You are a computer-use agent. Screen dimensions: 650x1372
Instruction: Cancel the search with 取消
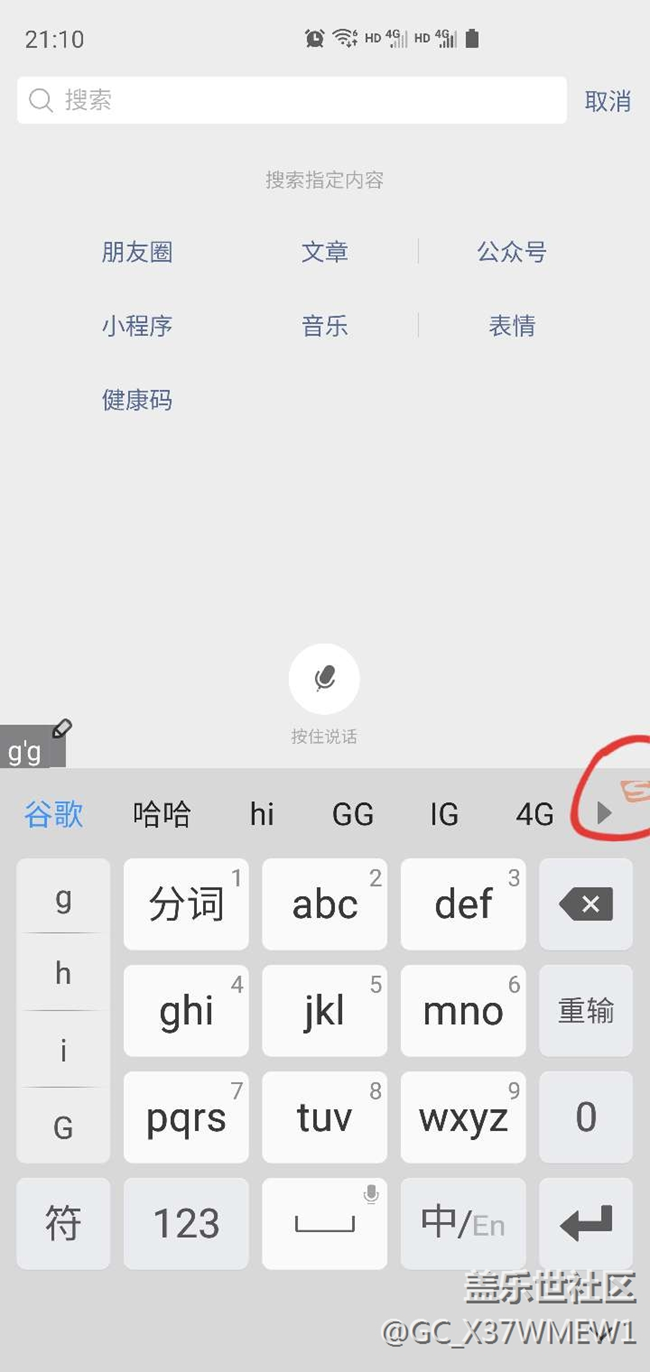click(607, 101)
